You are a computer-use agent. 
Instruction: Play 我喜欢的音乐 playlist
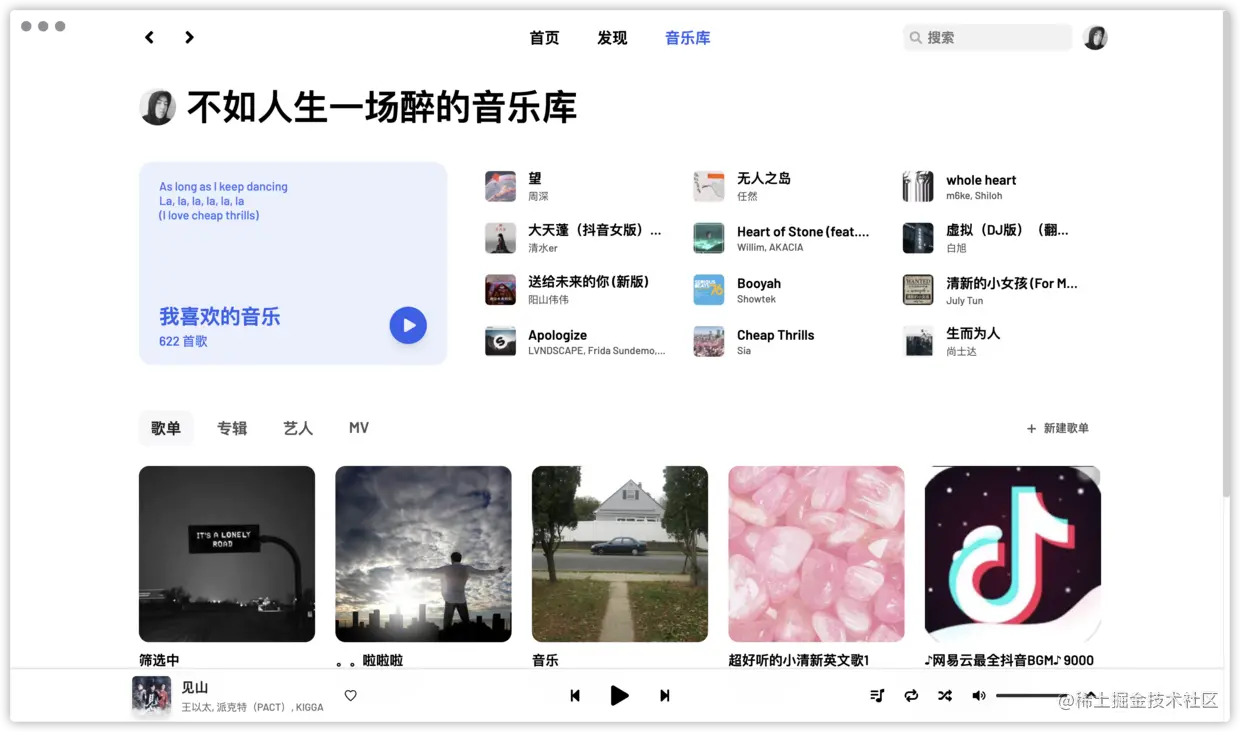(x=408, y=325)
